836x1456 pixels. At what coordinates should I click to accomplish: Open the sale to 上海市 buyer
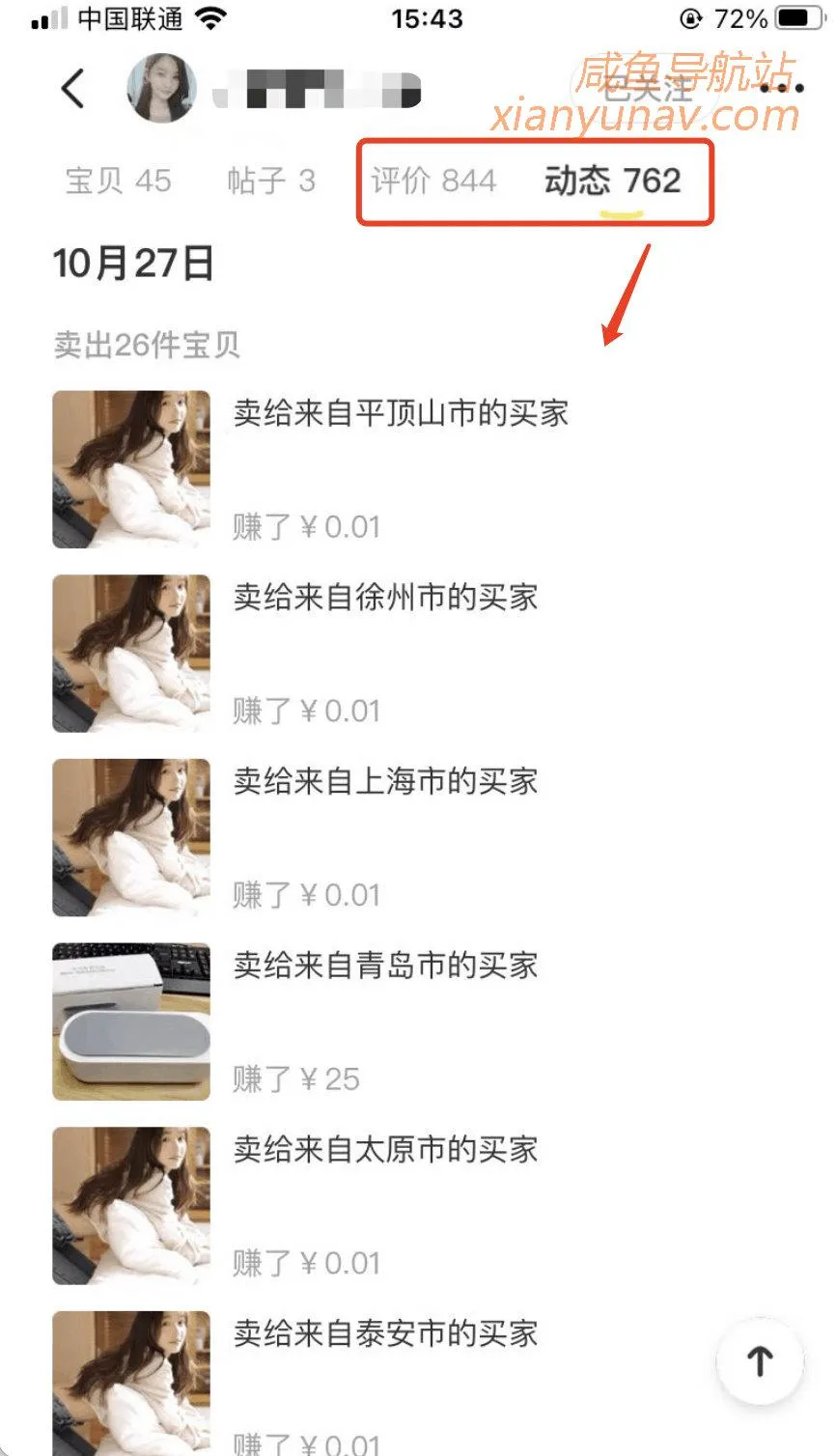[385, 782]
